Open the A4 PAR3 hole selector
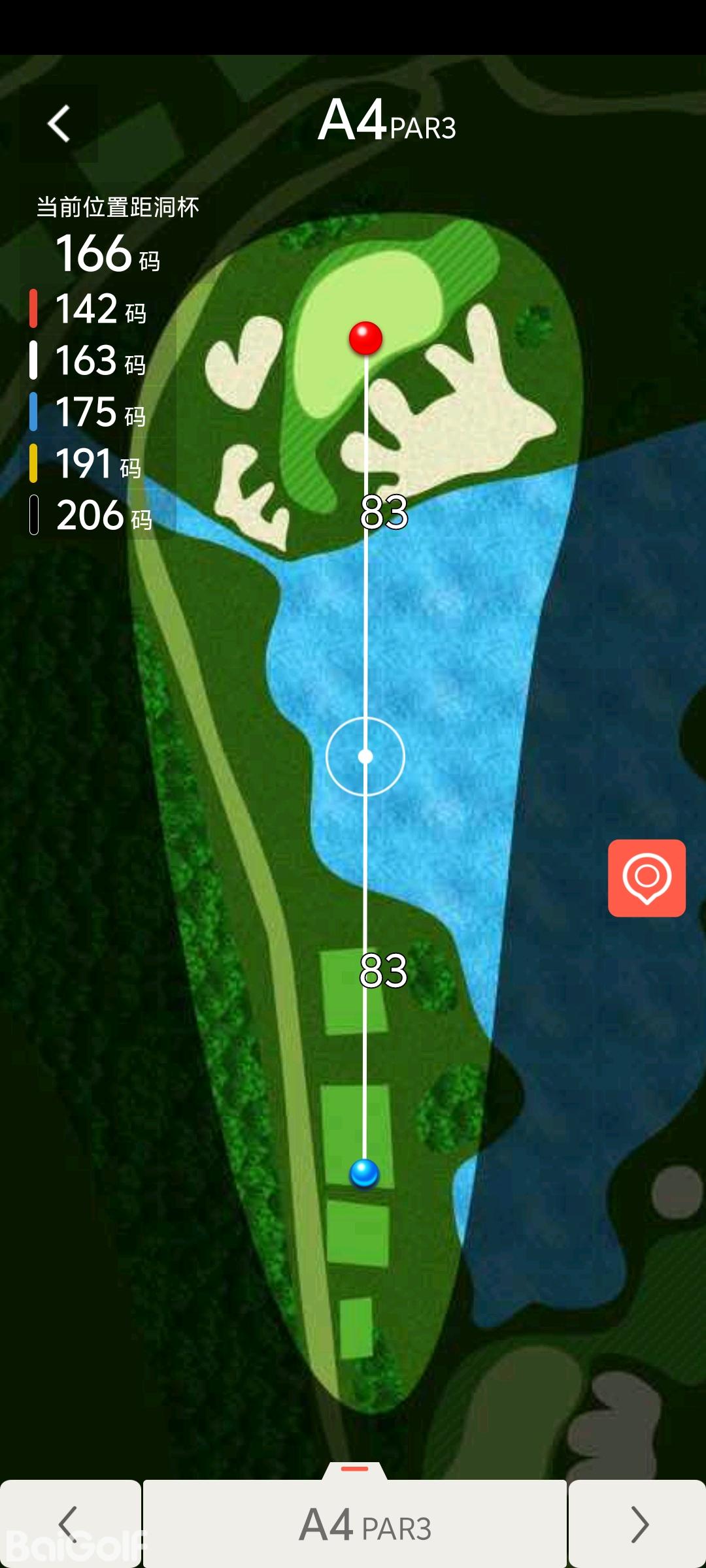Image resolution: width=706 pixels, height=1568 pixels. point(355,1524)
